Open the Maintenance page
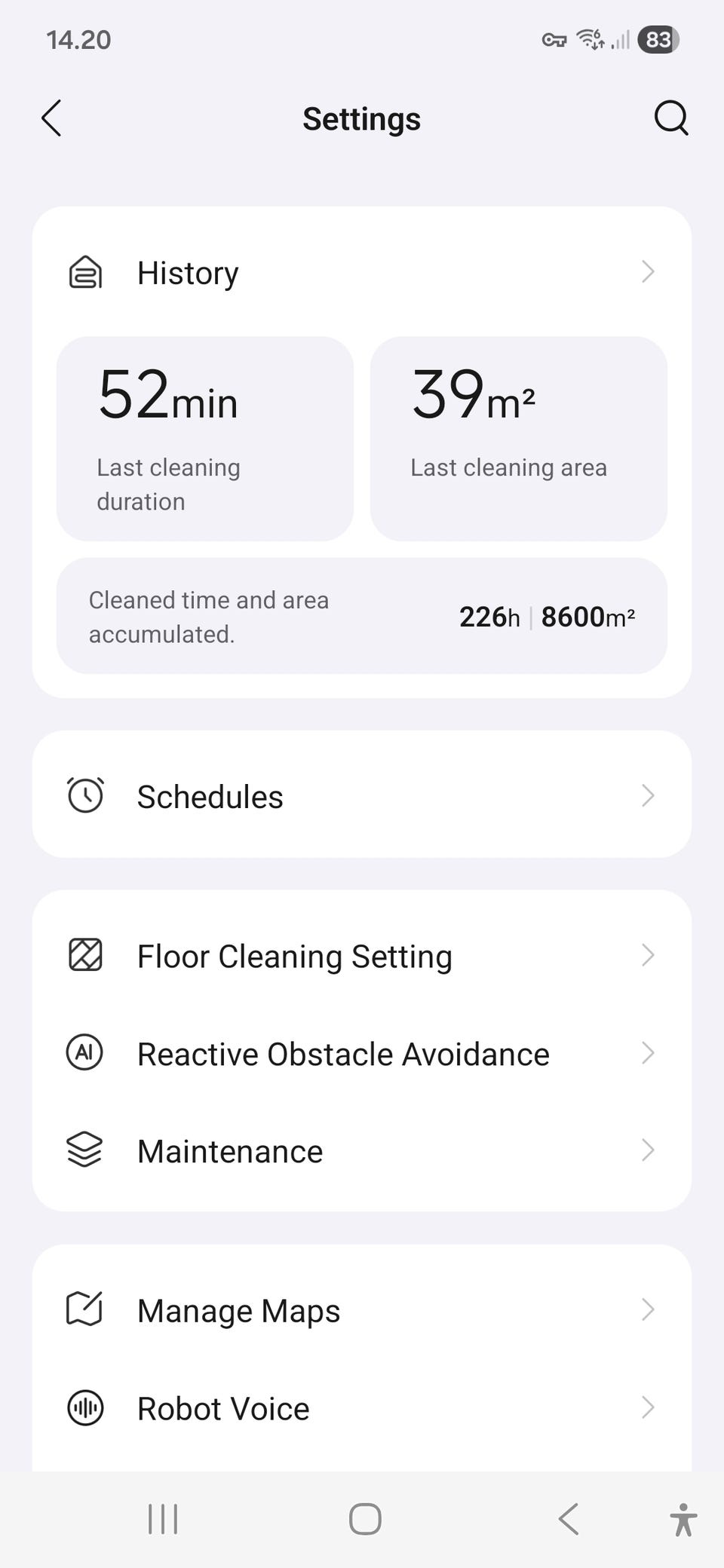Image resolution: width=724 pixels, height=1568 pixels. click(x=362, y=1151)
